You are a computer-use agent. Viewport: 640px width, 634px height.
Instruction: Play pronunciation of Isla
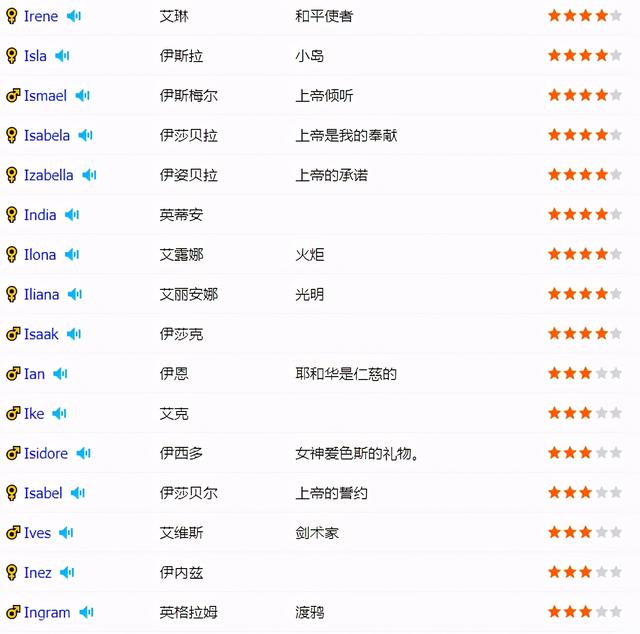coord(62,56)
